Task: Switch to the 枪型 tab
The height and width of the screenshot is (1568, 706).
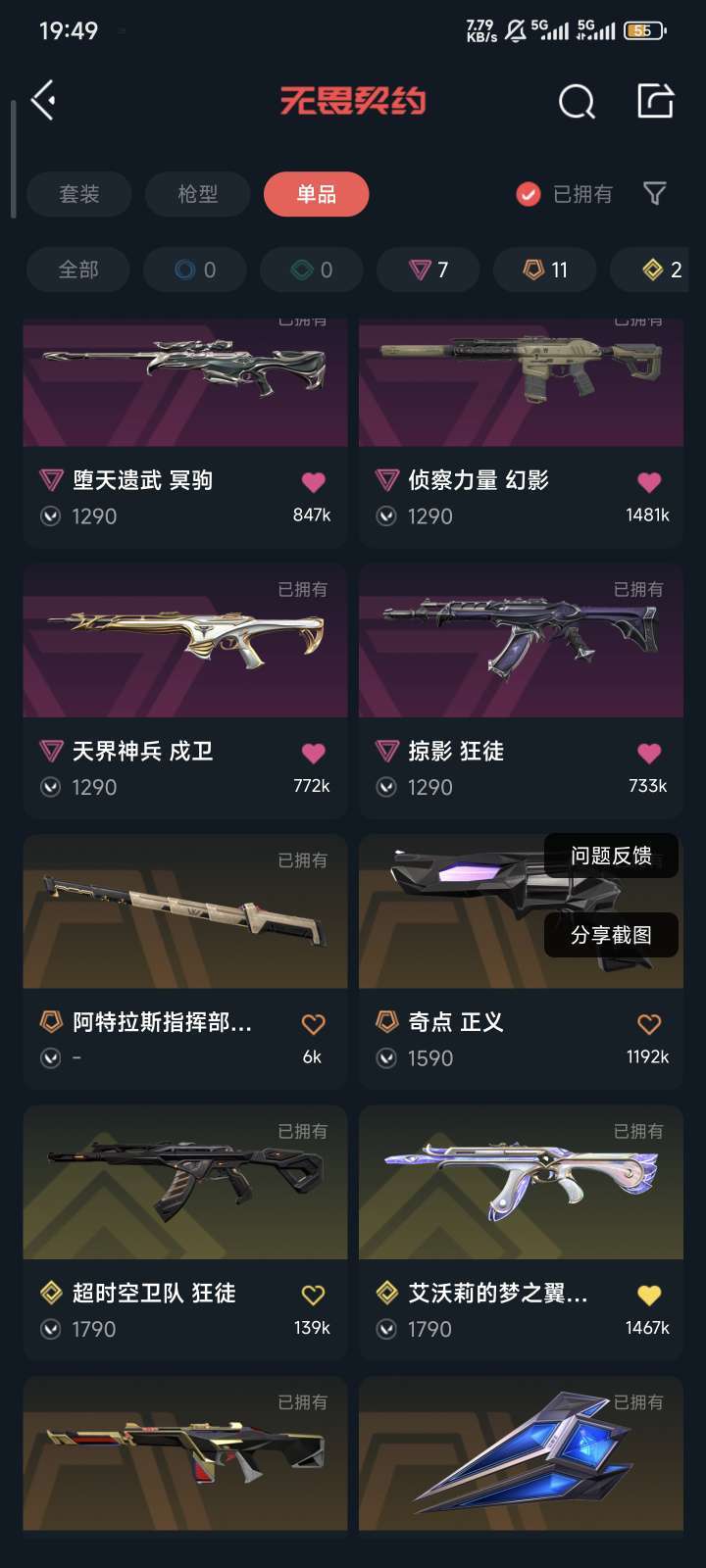Action: (x=197, y=194)
